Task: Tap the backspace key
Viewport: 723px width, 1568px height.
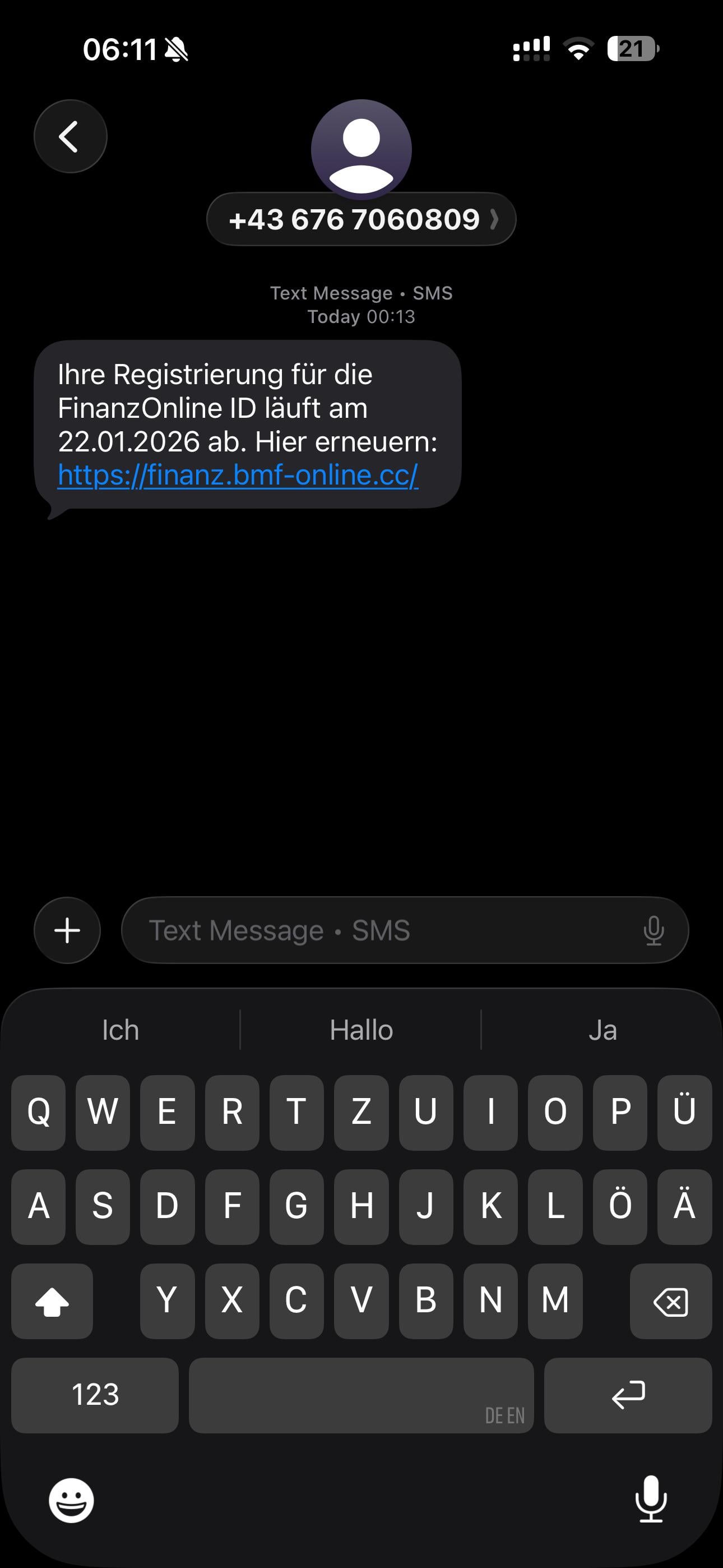Action: pyautogui.click(x=670, y=1301)
